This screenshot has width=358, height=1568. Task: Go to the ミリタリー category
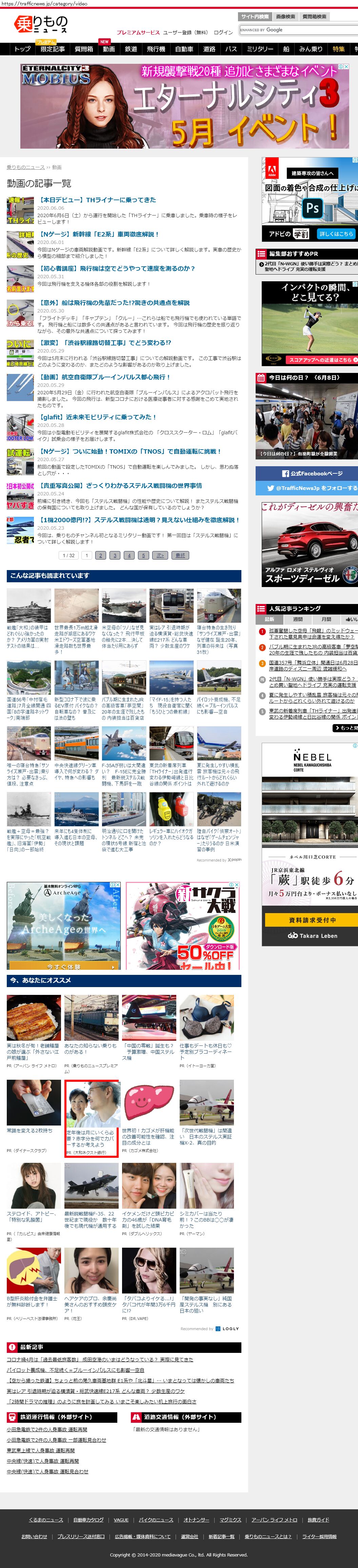pyautogui.click(x=260, y=49)
